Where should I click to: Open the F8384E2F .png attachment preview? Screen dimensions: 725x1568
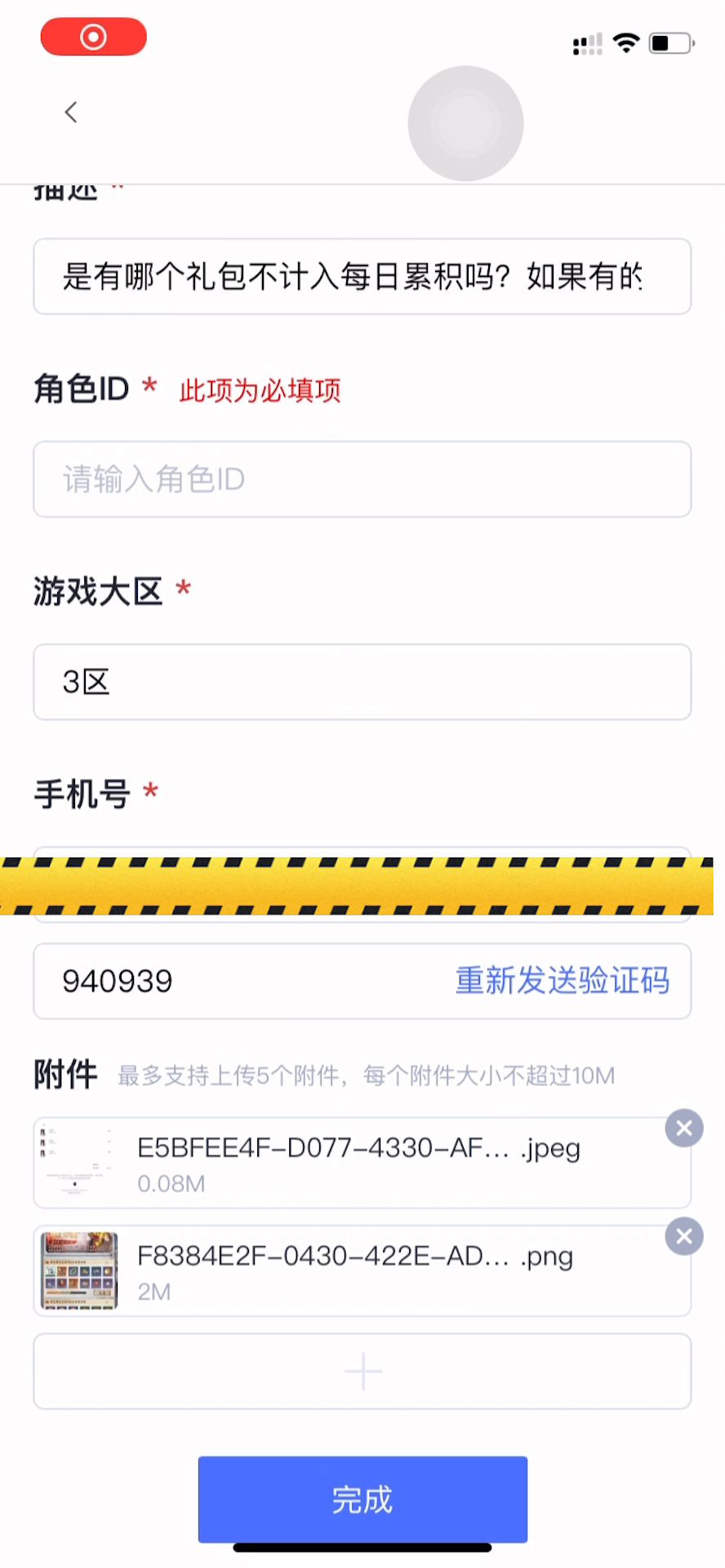point(80,1271)
